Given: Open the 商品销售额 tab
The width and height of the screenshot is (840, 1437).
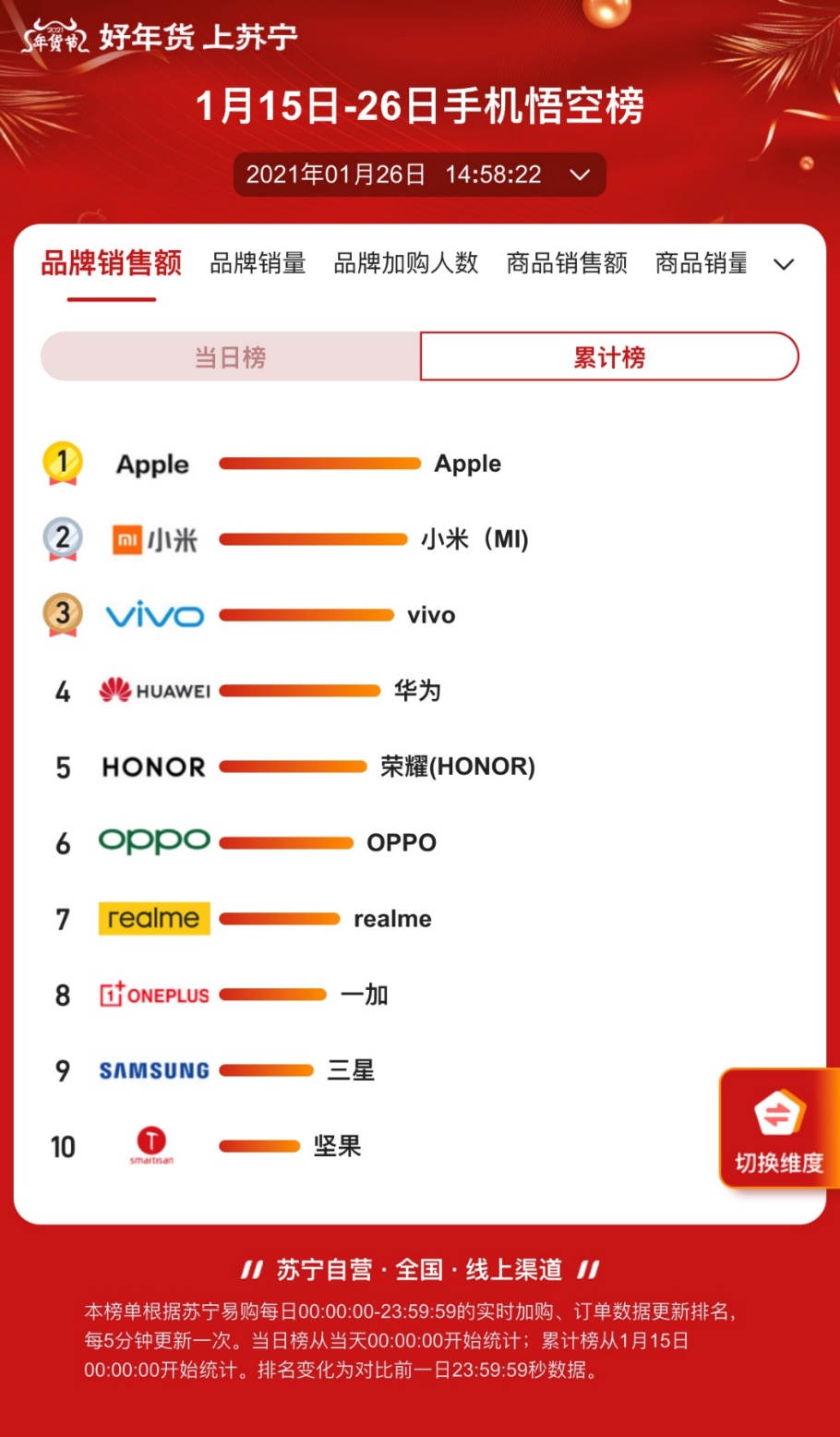Looking at the screenshot, I should [567, 263].
